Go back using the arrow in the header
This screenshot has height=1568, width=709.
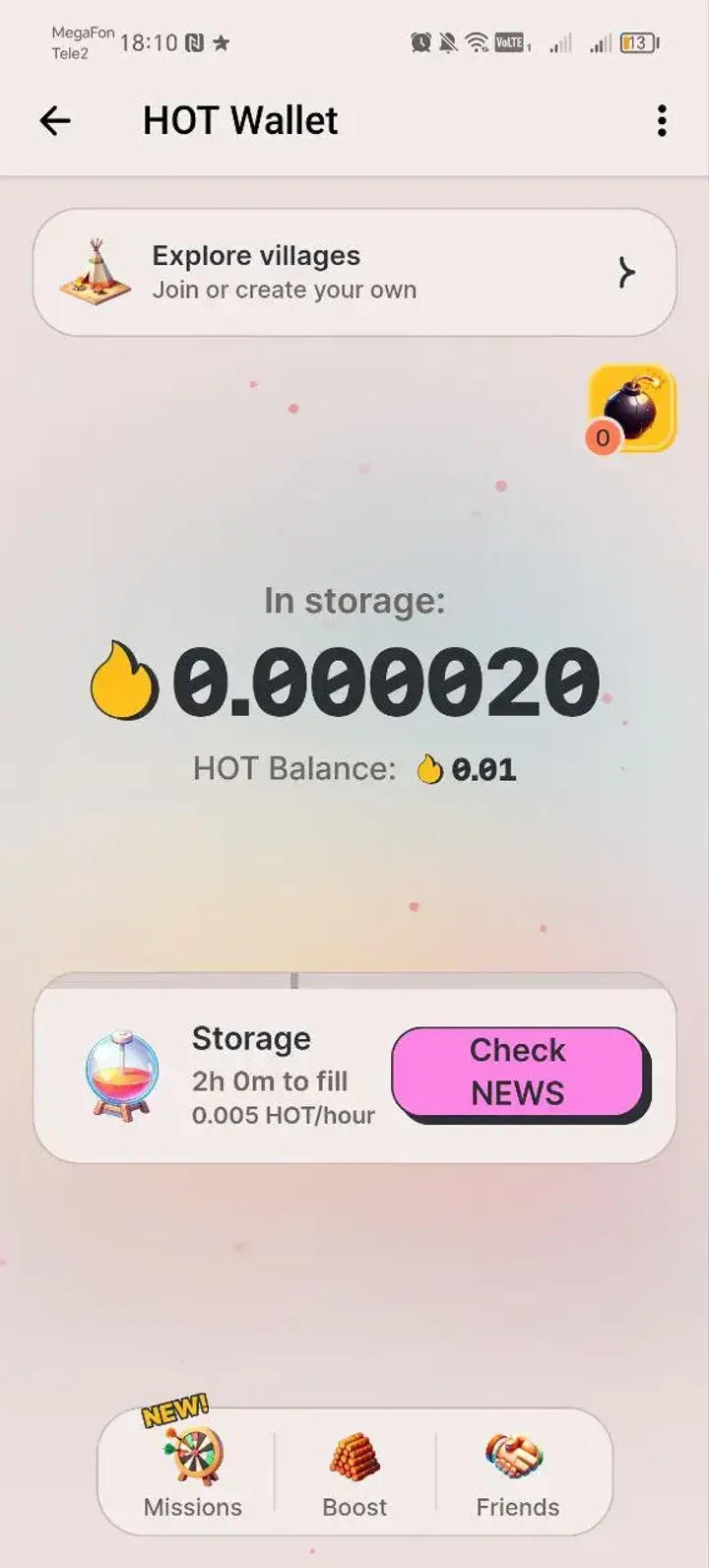(x=56, y=120)
